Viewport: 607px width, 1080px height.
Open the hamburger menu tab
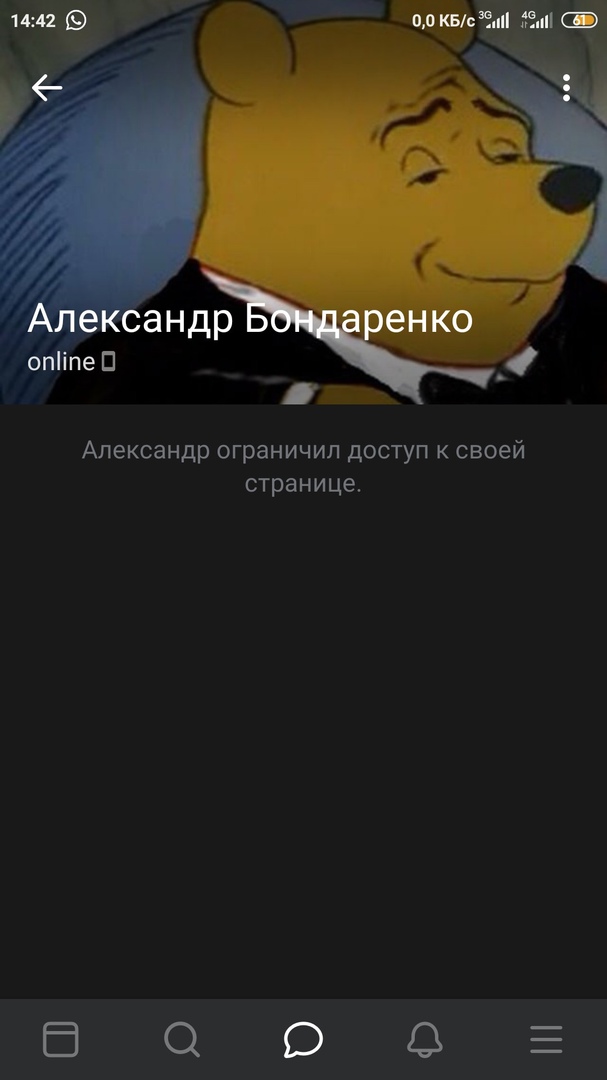coord(546,1040)
